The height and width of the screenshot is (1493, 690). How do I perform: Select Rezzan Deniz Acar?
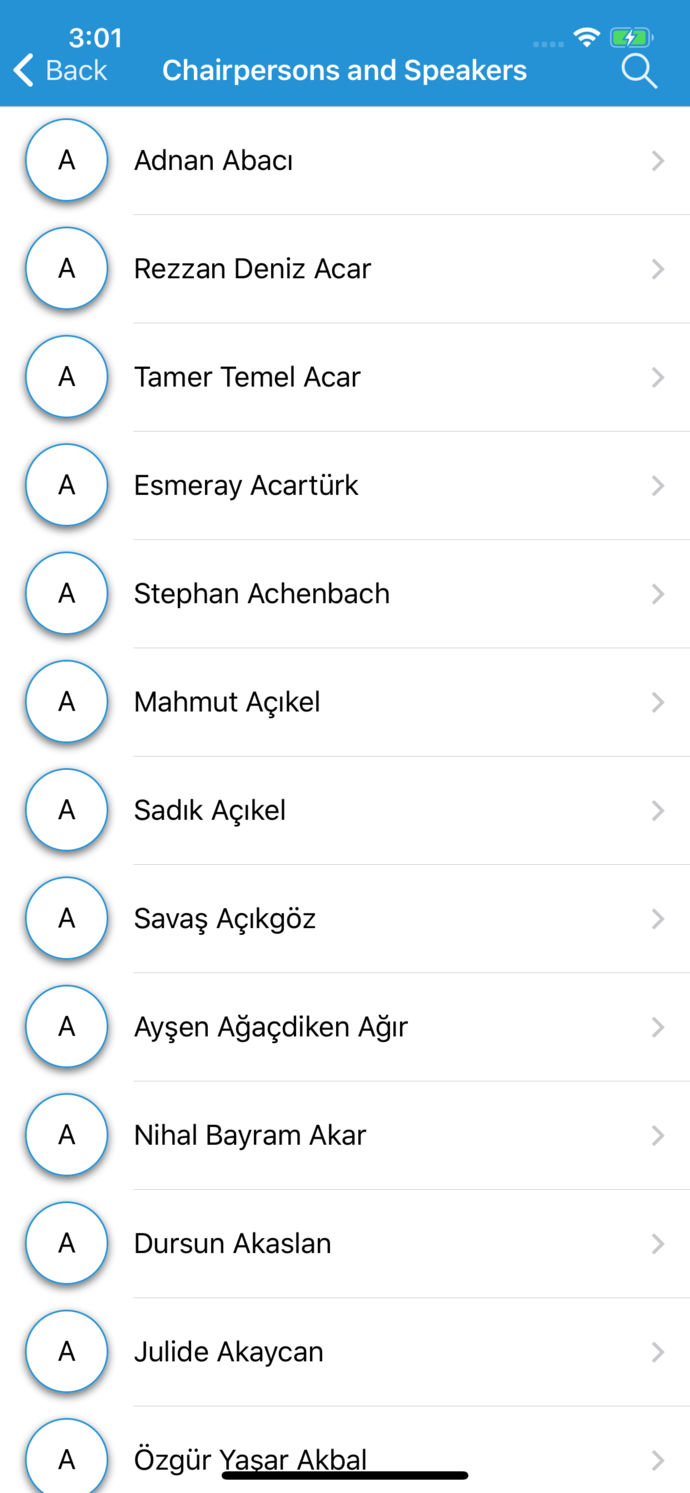point(345,268)
